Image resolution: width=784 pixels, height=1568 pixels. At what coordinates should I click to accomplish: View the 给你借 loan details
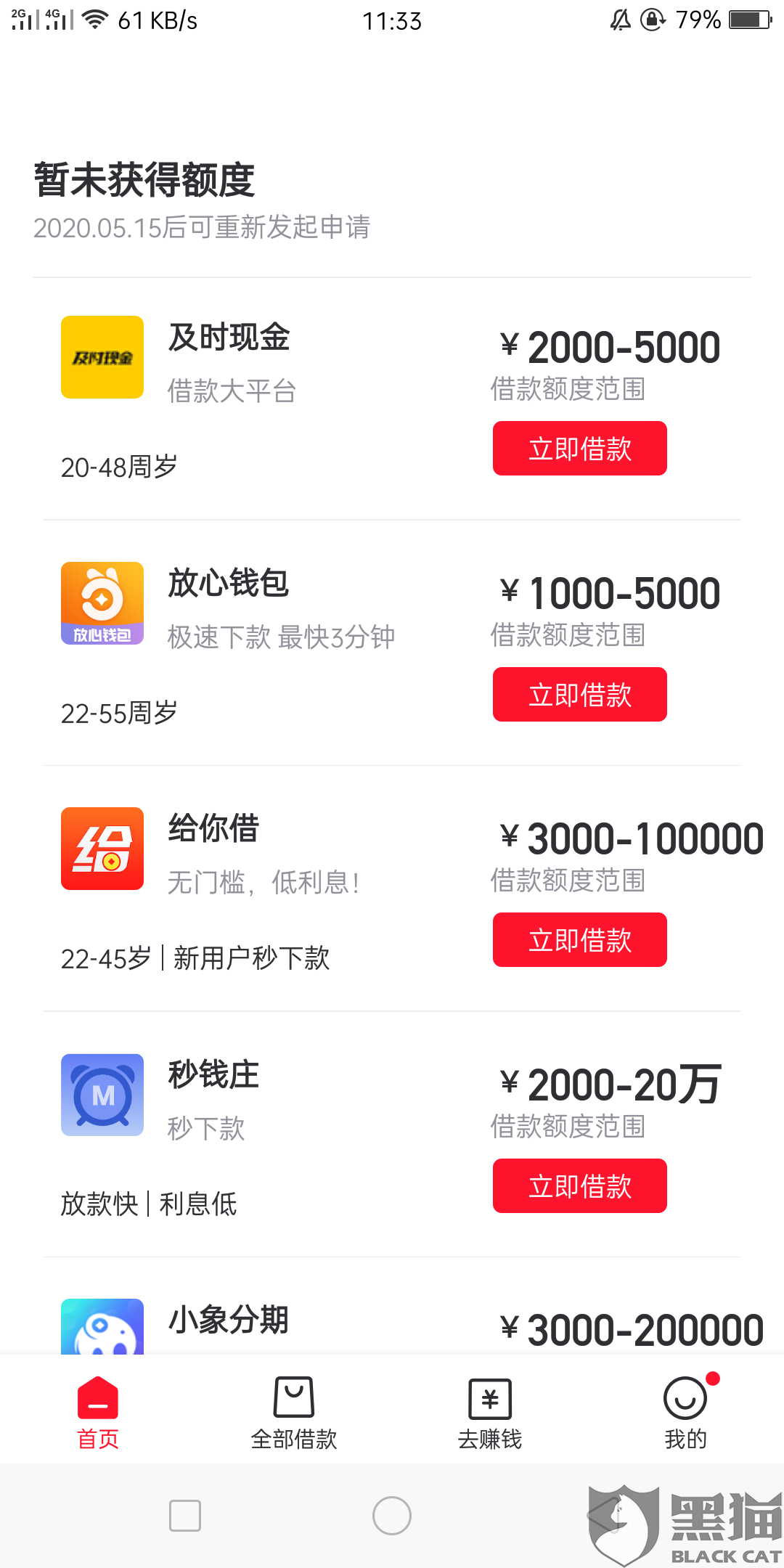tap(392, 889)
